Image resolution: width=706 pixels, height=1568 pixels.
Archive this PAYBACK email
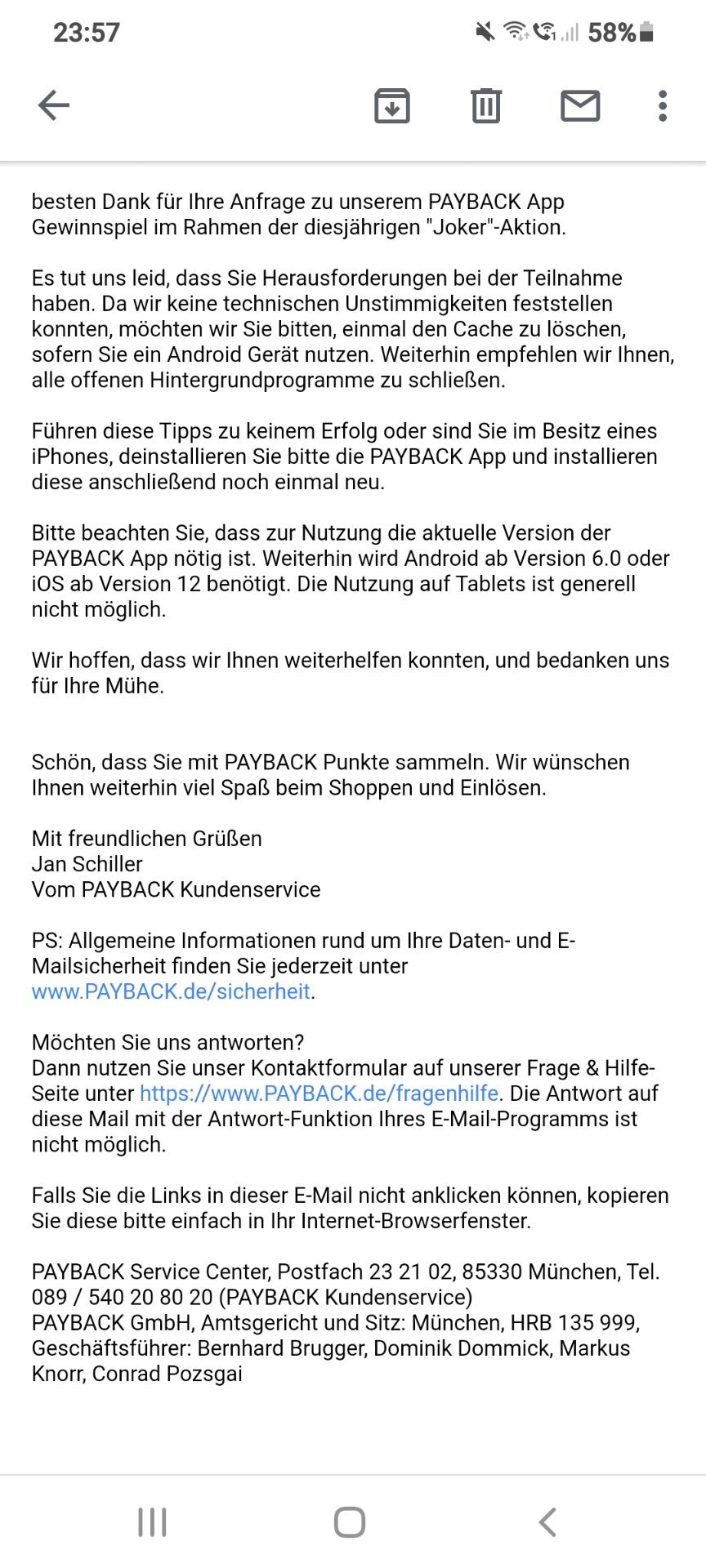pos(392,106)
